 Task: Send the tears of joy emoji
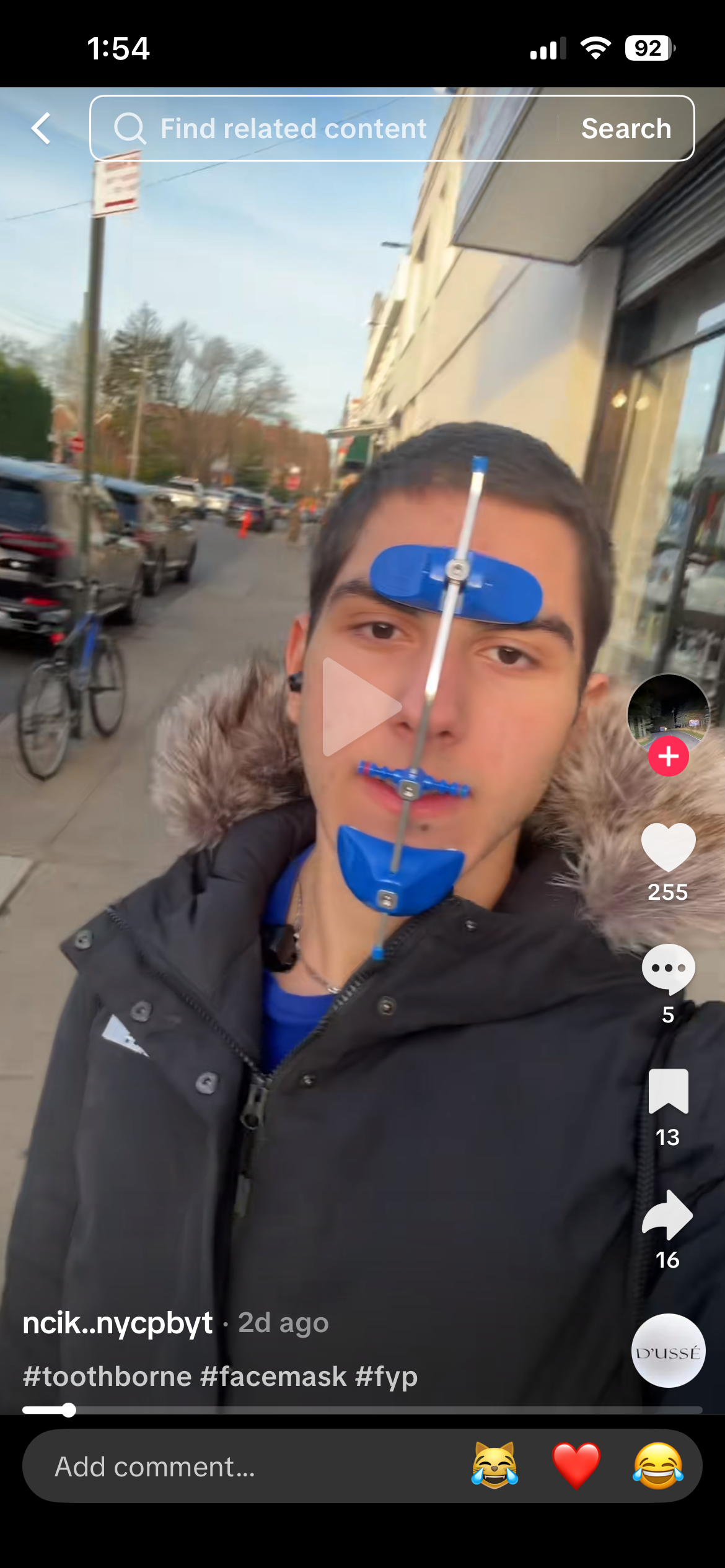point(658,1465)
